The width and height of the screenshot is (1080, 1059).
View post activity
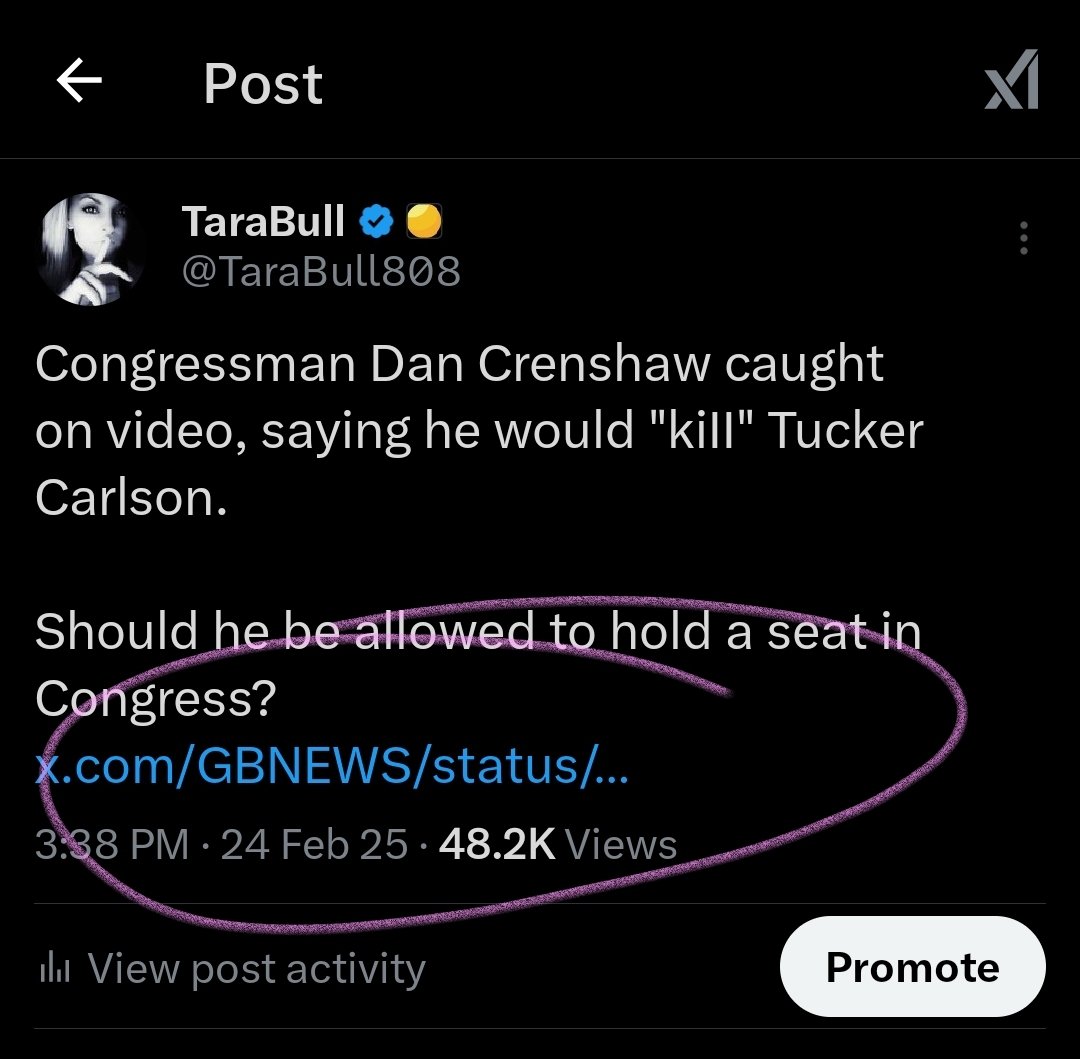pyautogui.click(x=233, y=968)
